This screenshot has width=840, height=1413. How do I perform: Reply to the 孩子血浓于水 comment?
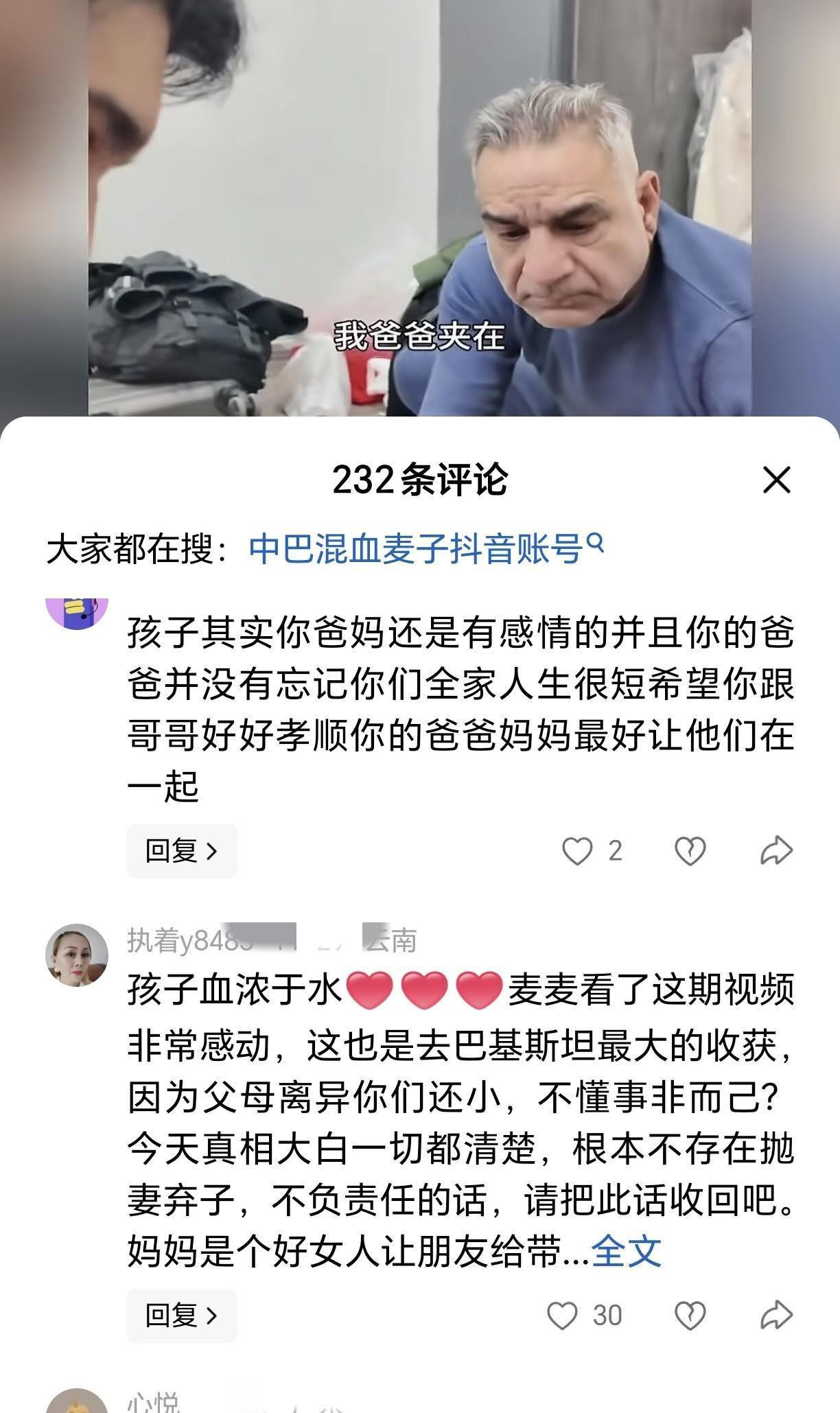182,1315
